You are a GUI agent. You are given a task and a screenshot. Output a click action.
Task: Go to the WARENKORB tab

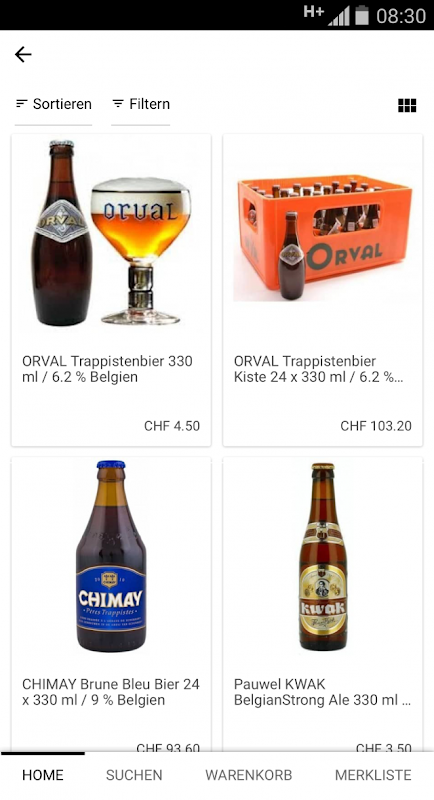point(248,775)
